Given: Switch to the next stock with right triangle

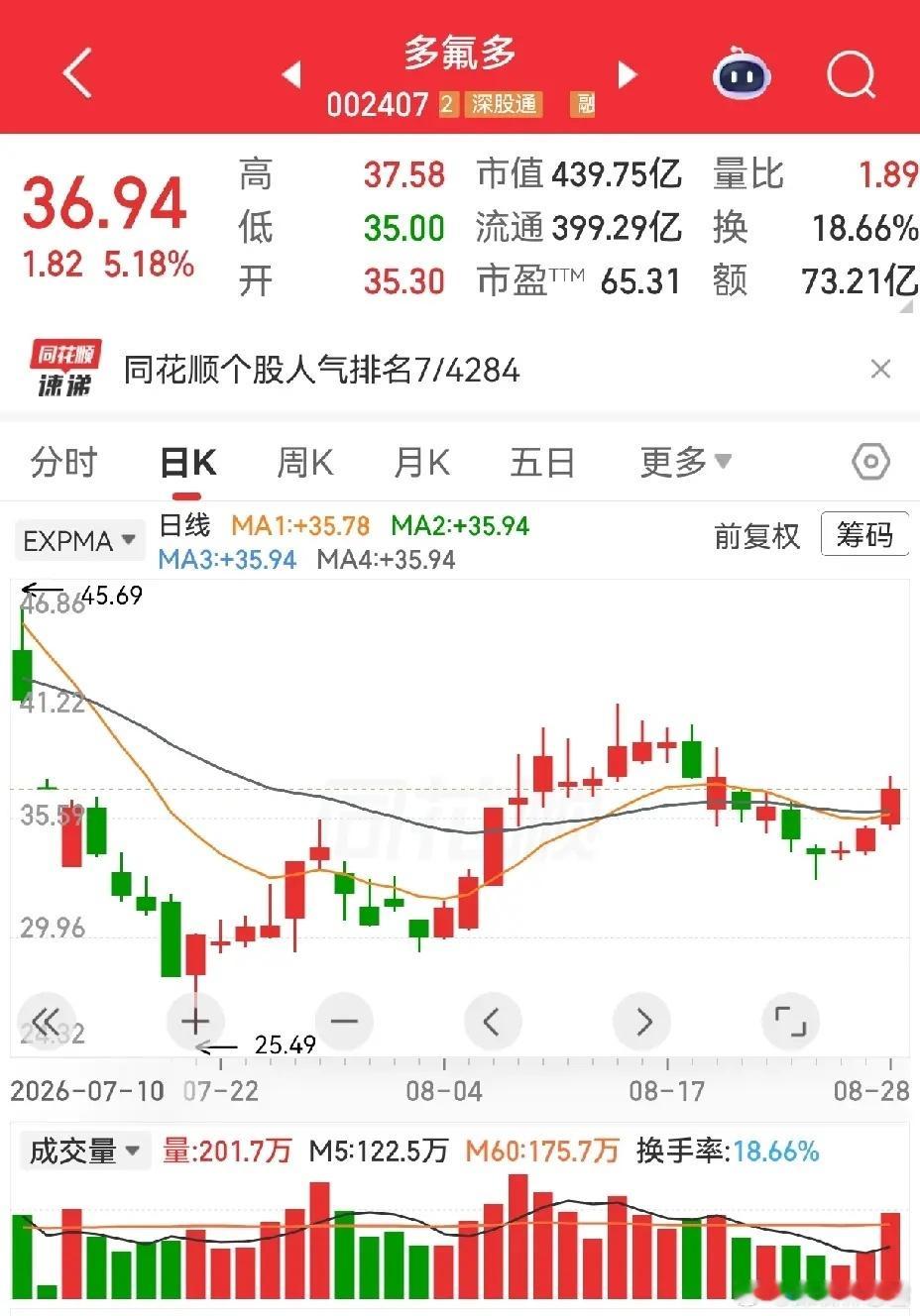Looking at the screenshot, I should click(x=627, y=74).
